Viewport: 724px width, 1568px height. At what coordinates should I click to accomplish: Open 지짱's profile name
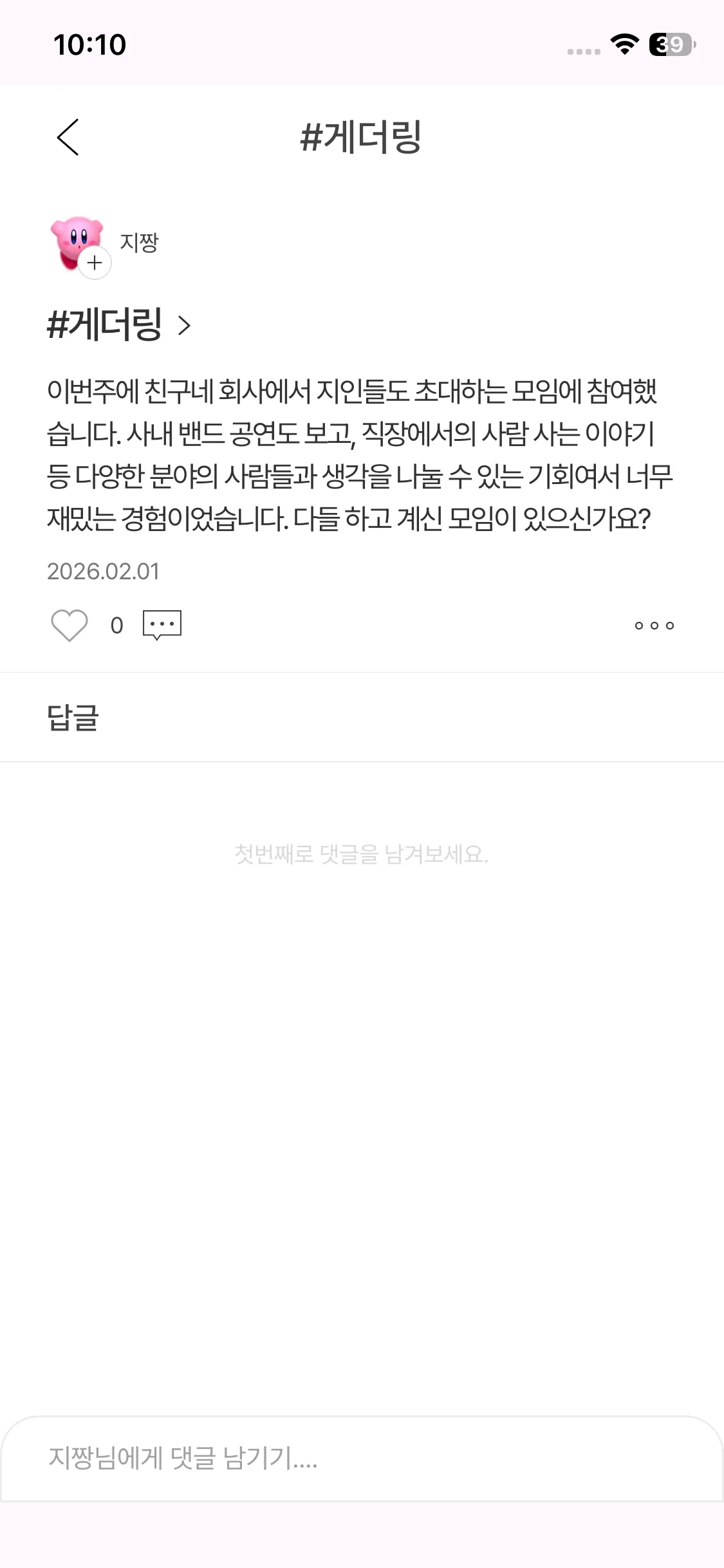point(139,243)
